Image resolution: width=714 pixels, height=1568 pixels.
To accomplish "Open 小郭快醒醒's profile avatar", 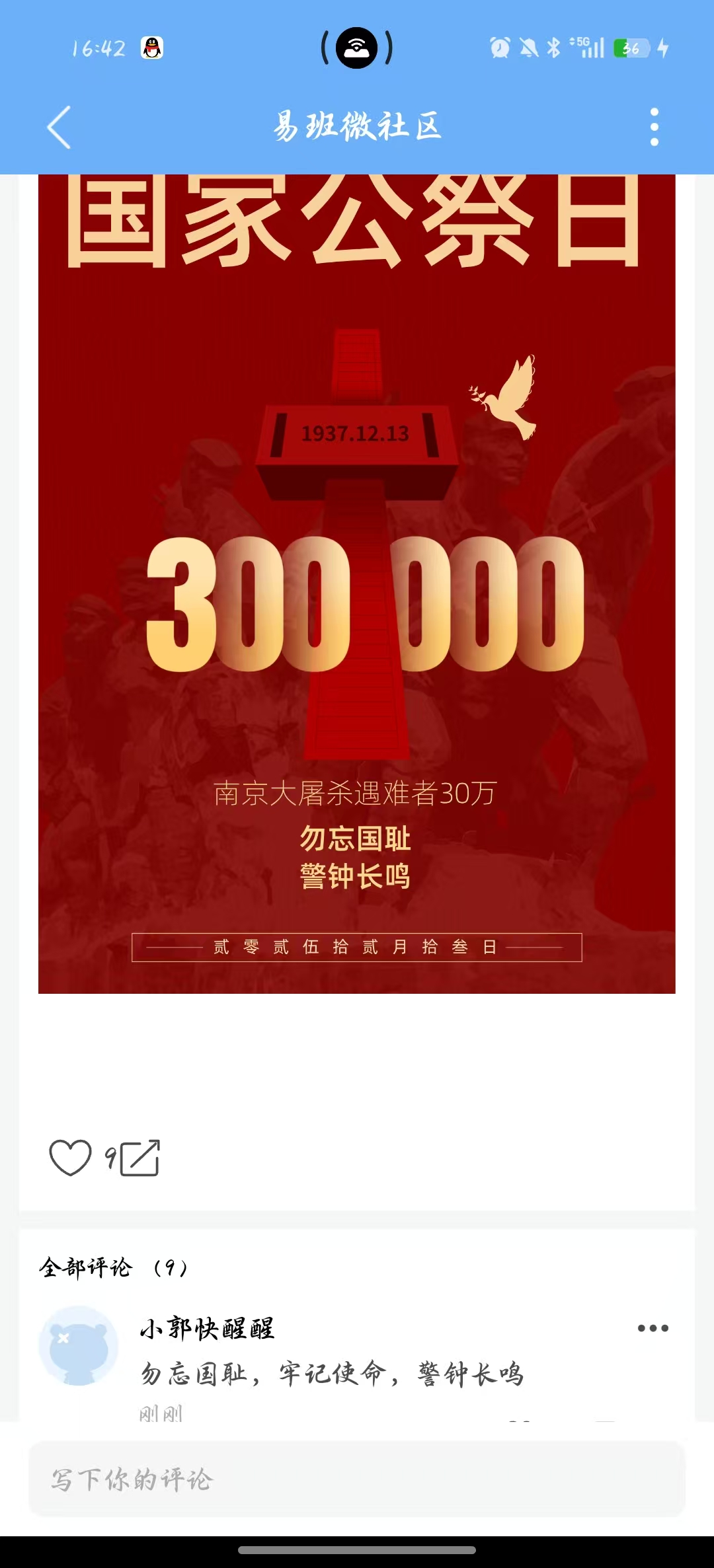I will pos(79,1345).
